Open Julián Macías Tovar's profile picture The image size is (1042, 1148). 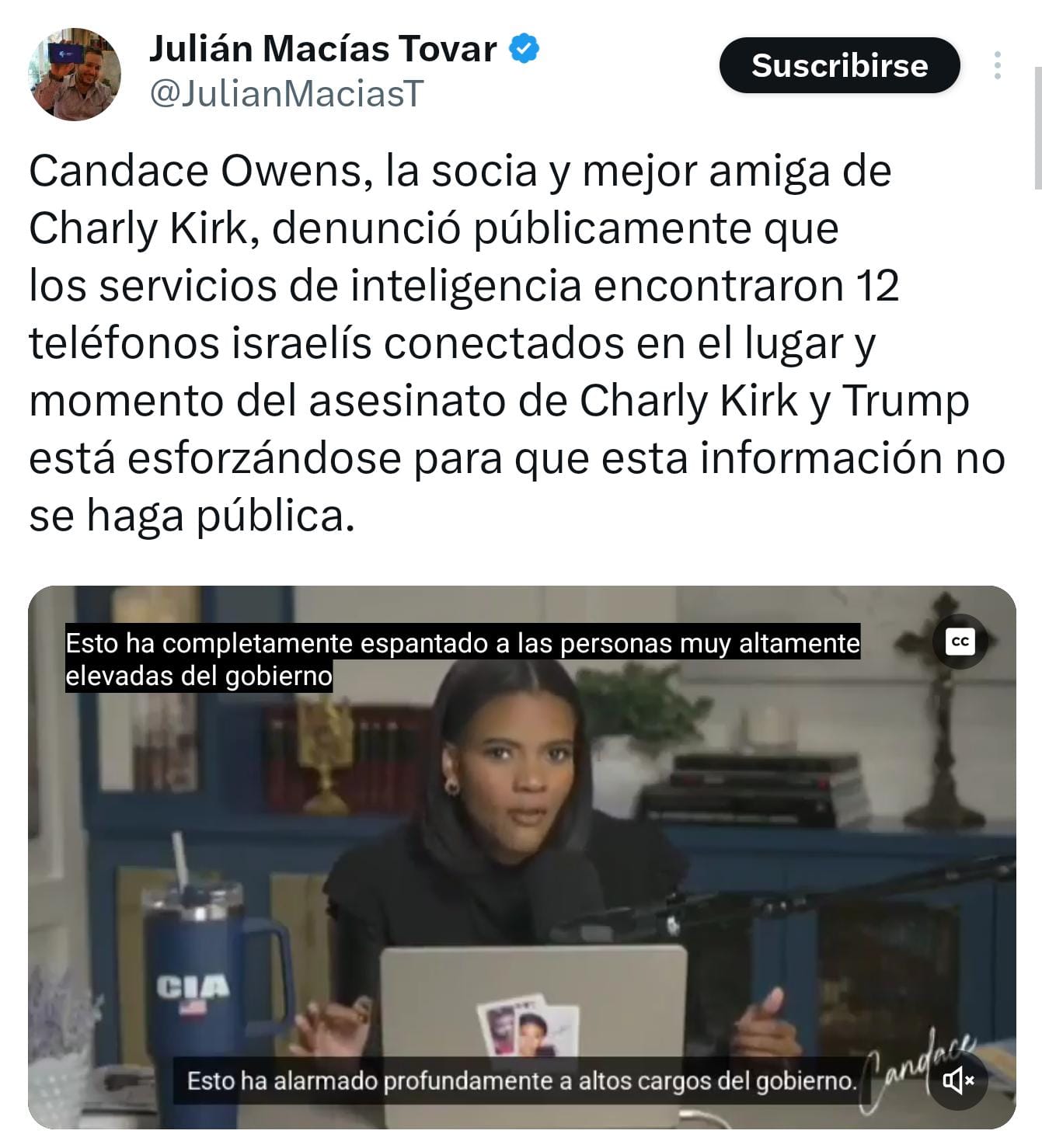pos(75,75)
